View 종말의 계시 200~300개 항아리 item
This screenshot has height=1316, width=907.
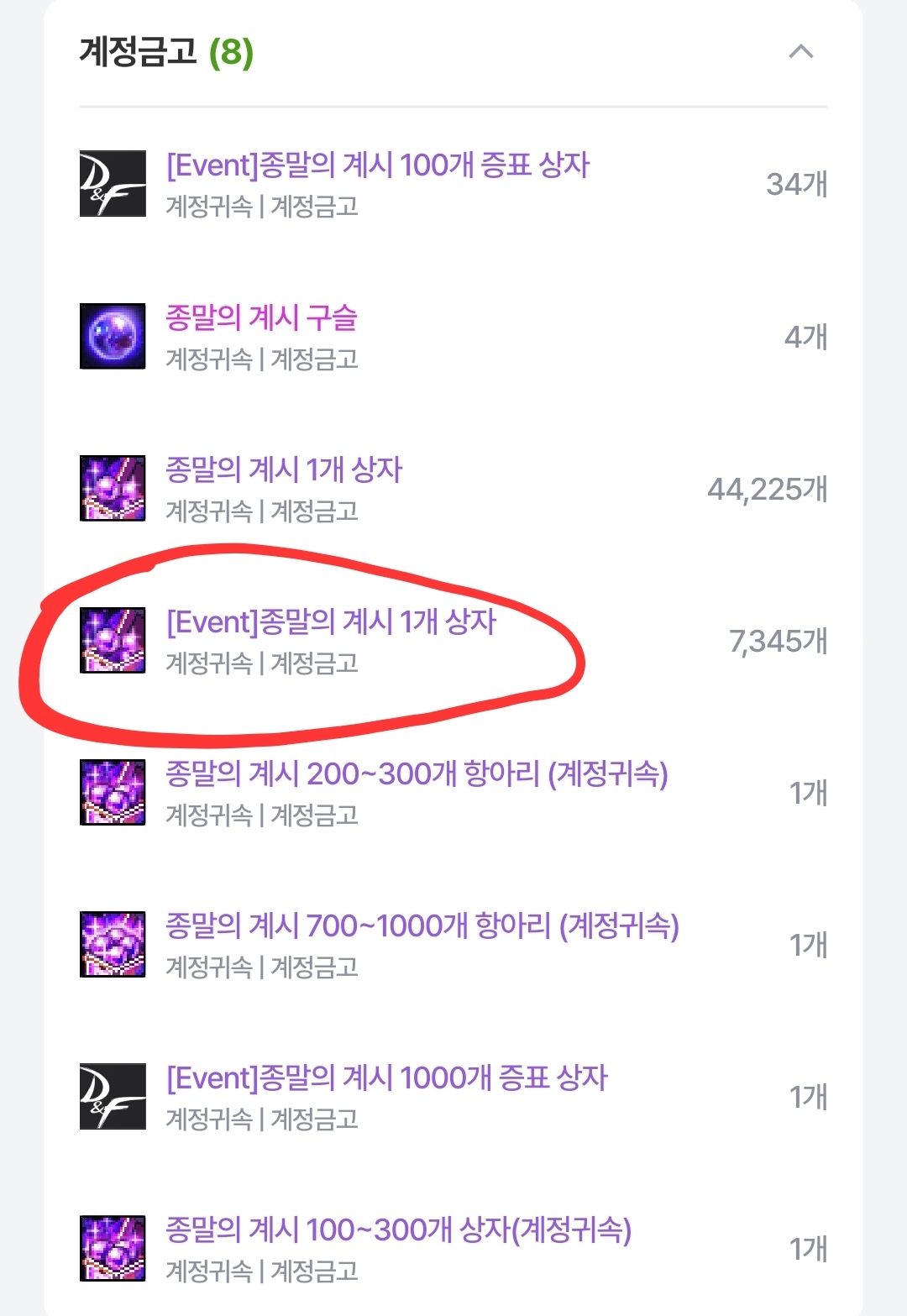point(417,774)
